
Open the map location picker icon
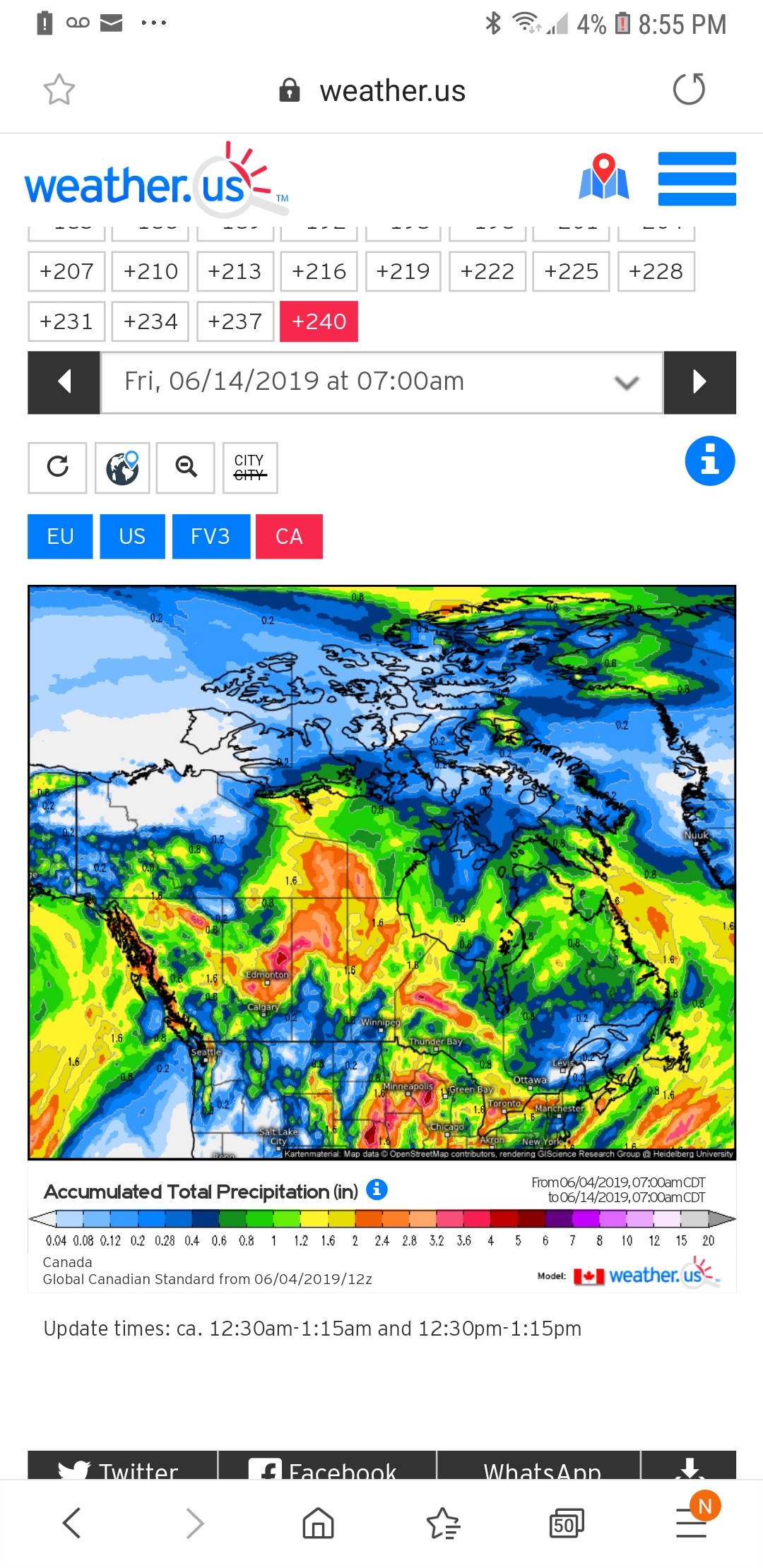tap(603, 177)
